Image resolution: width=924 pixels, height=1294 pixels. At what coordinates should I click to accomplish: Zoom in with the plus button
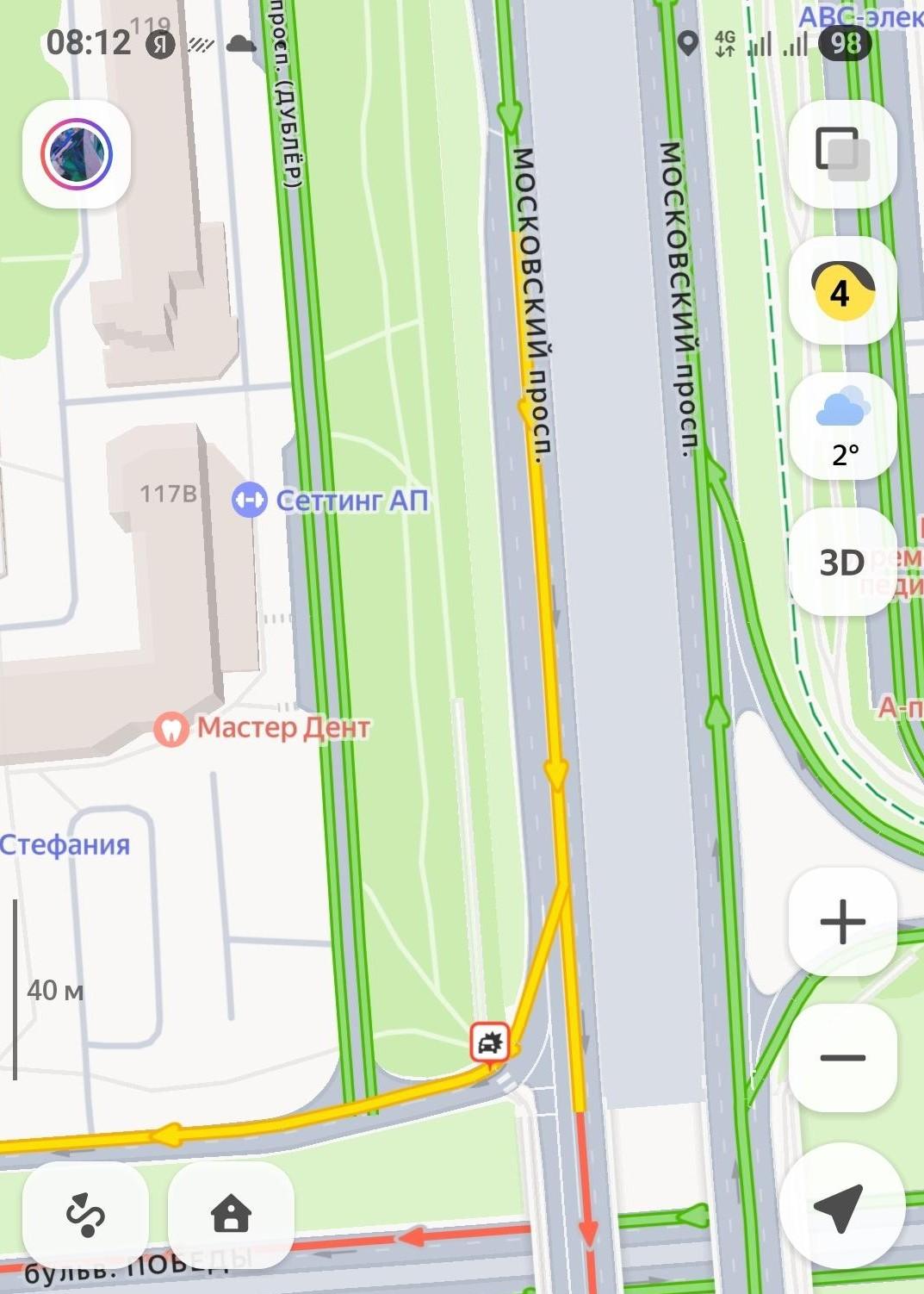842,921
